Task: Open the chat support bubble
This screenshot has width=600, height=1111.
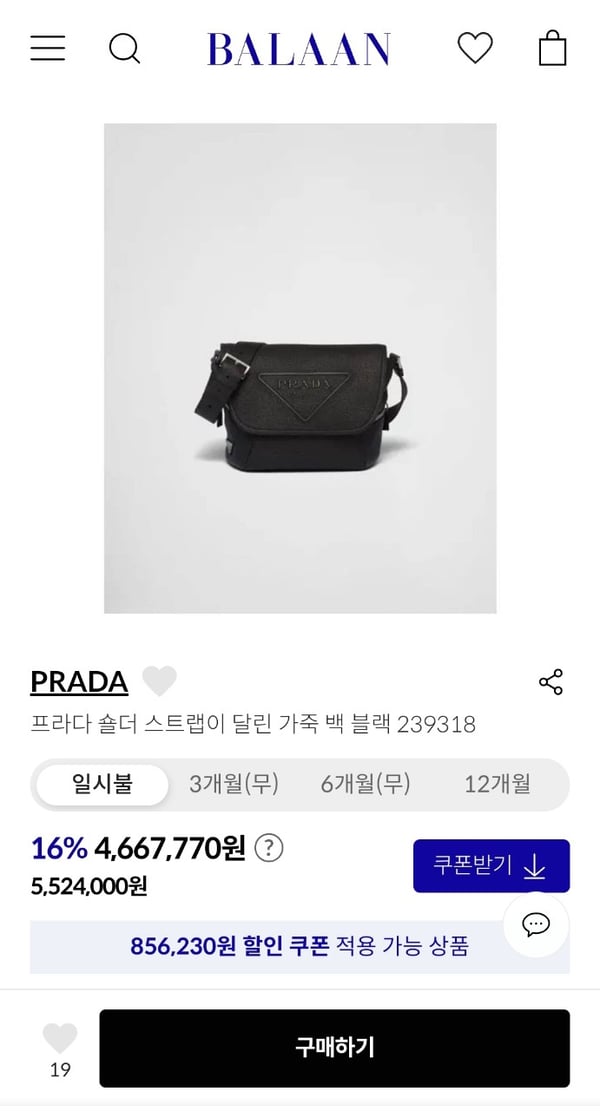Action: (536, 924)
